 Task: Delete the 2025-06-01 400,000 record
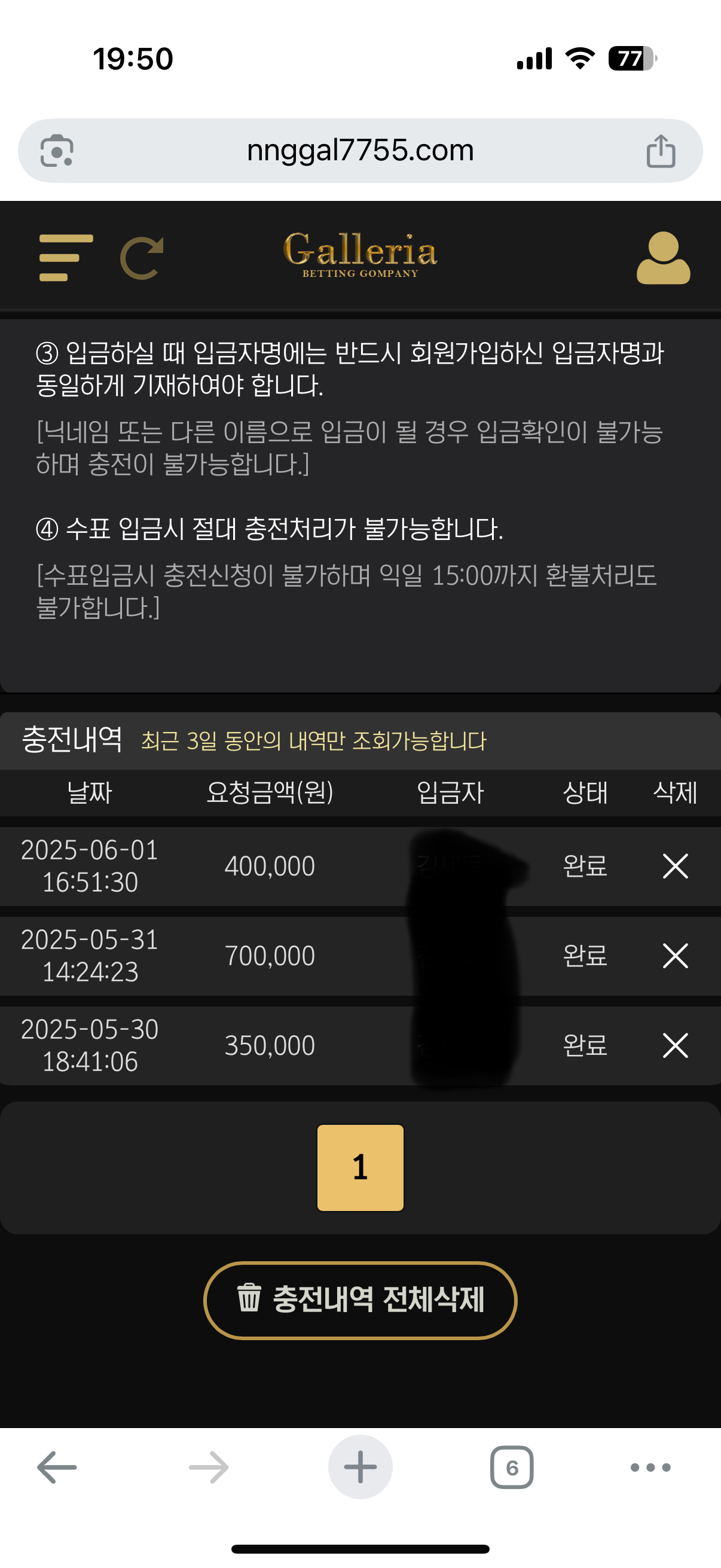point(675,865)
